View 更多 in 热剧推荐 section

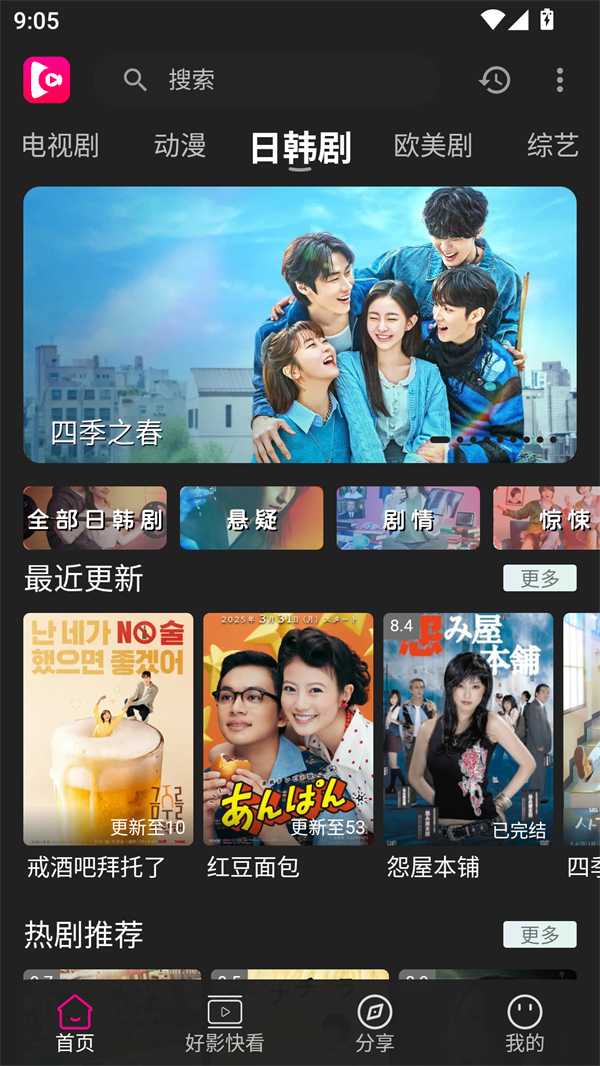pyautogui.click(x=540, y=934)
